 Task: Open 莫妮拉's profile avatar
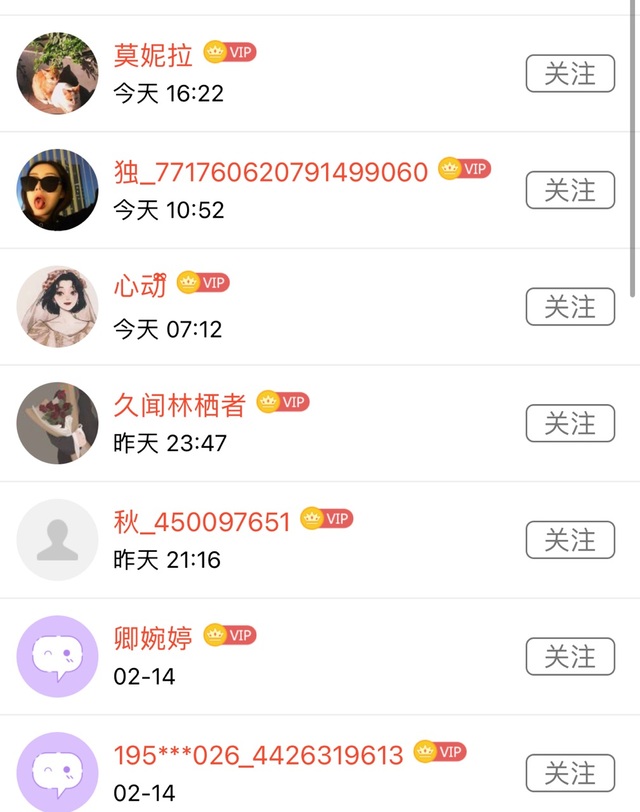[x=57, y=73]
